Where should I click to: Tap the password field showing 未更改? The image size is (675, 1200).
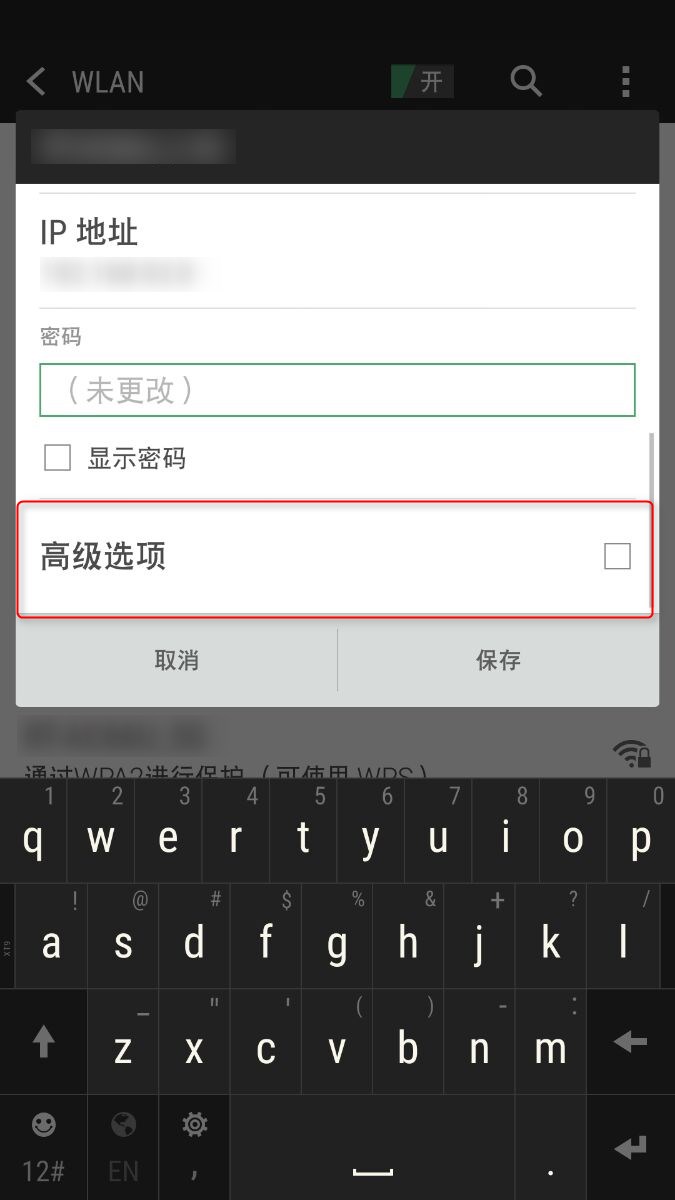[x=337, y=390]
